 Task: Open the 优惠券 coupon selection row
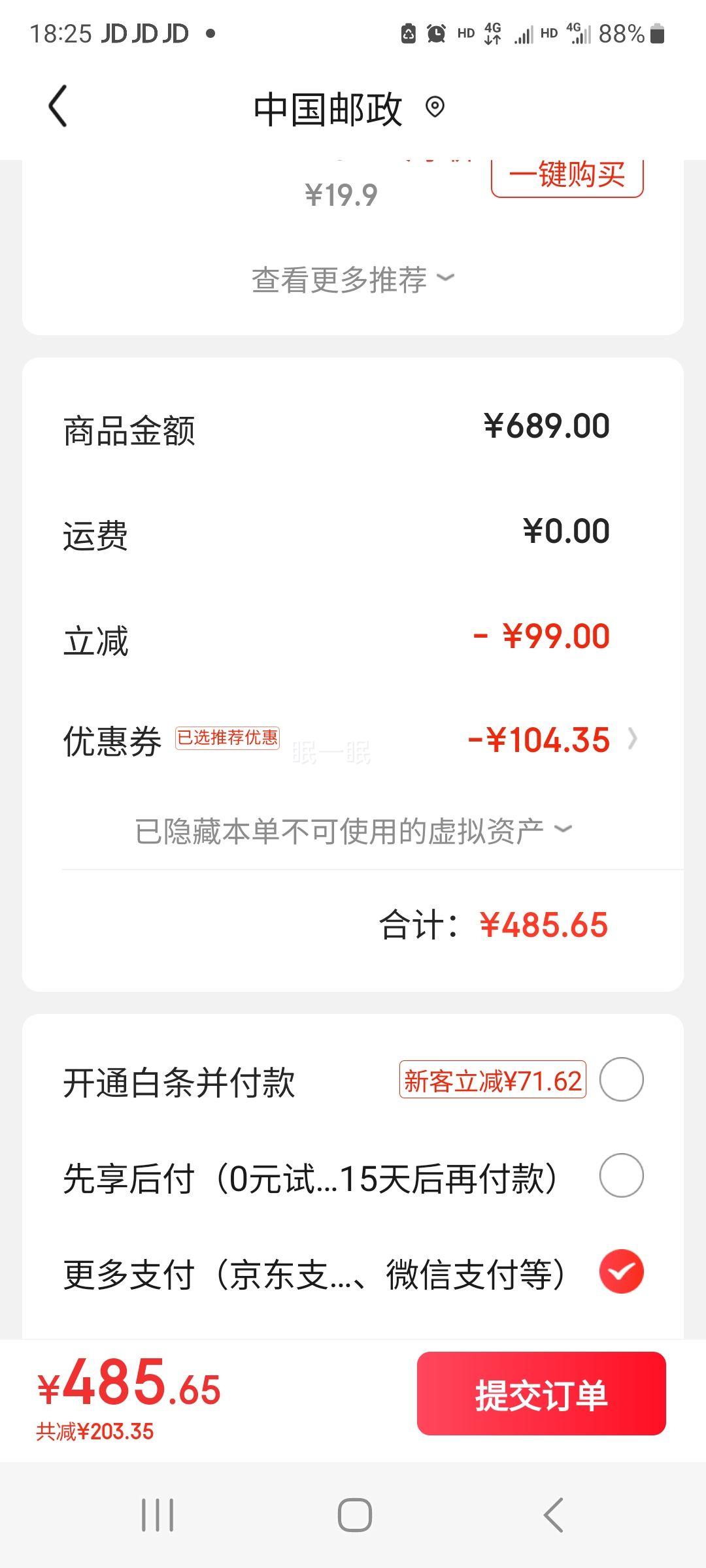(353, 740)
